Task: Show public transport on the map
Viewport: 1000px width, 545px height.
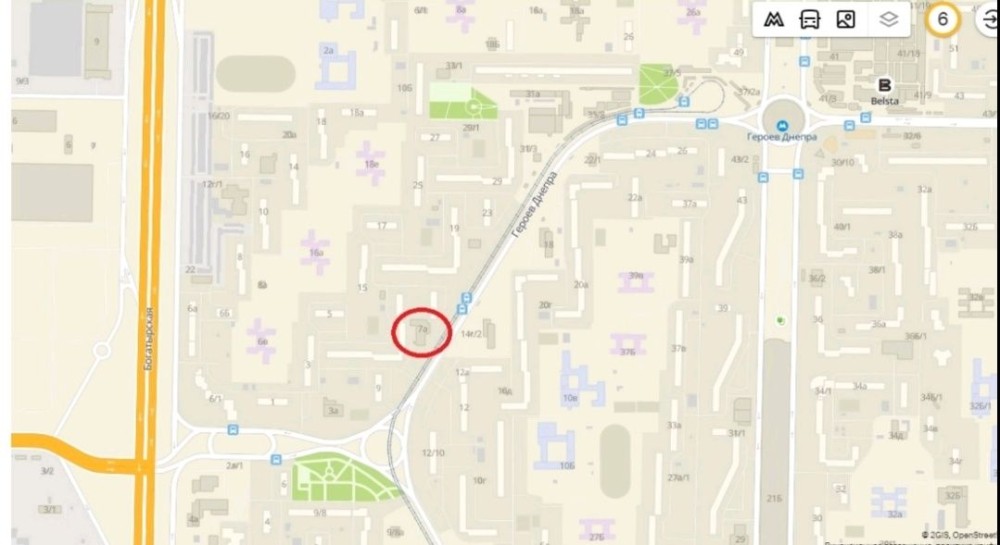Action: pyautogui.click(x=810, y=19)
